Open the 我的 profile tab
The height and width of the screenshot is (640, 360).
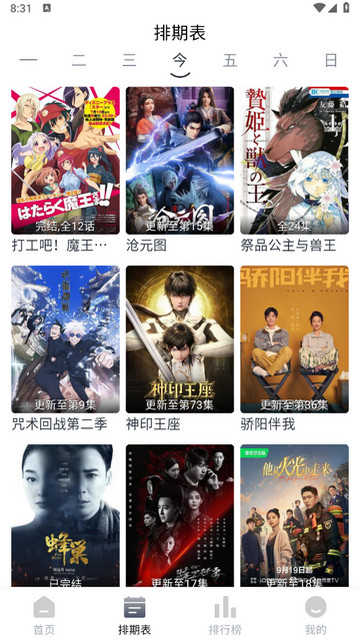[316, 616]
